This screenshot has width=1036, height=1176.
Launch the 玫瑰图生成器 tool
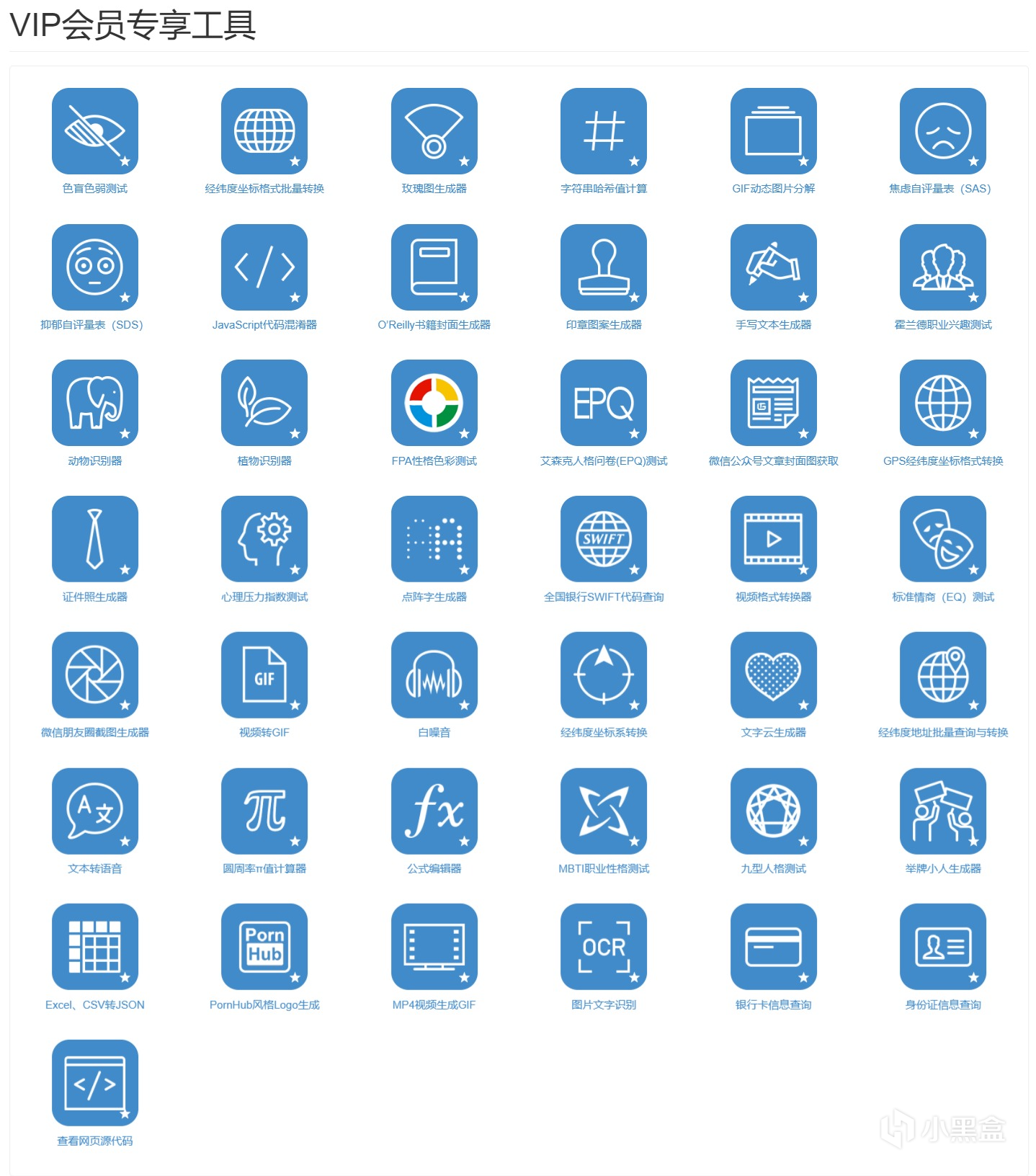click(x=434, y=131)
